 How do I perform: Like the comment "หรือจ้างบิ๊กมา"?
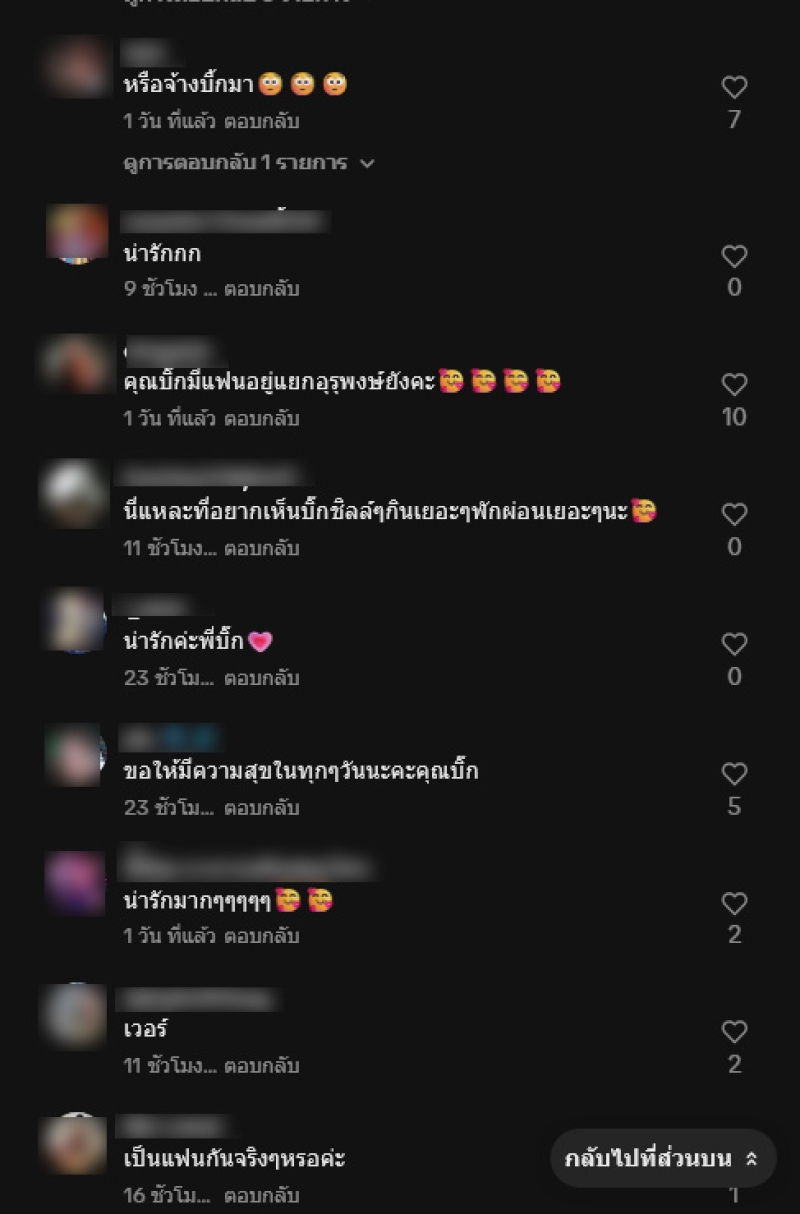click(x=734, y=87)
